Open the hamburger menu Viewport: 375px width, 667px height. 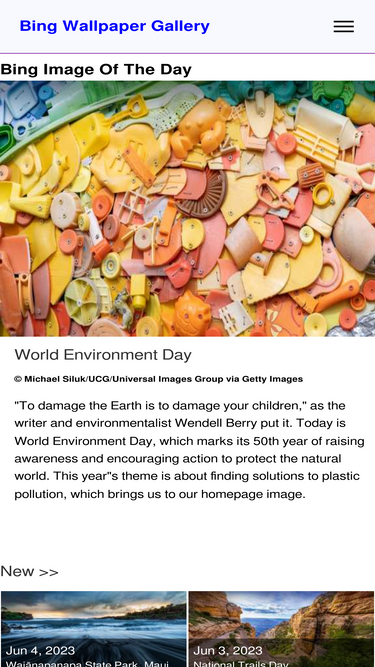tap(344, 26)
